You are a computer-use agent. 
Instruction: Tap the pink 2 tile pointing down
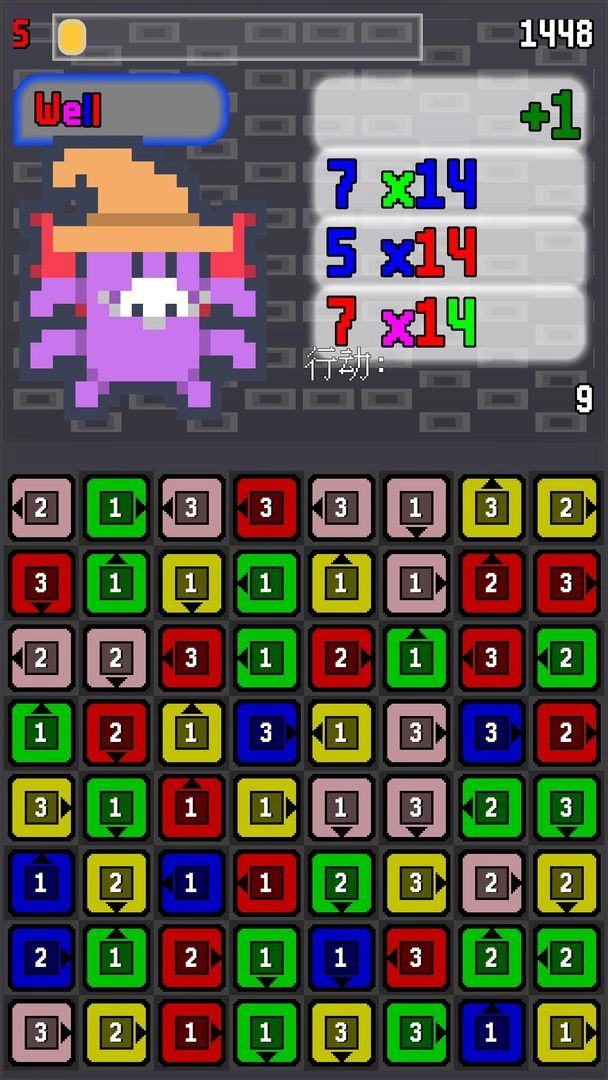(x=116, y=658)
